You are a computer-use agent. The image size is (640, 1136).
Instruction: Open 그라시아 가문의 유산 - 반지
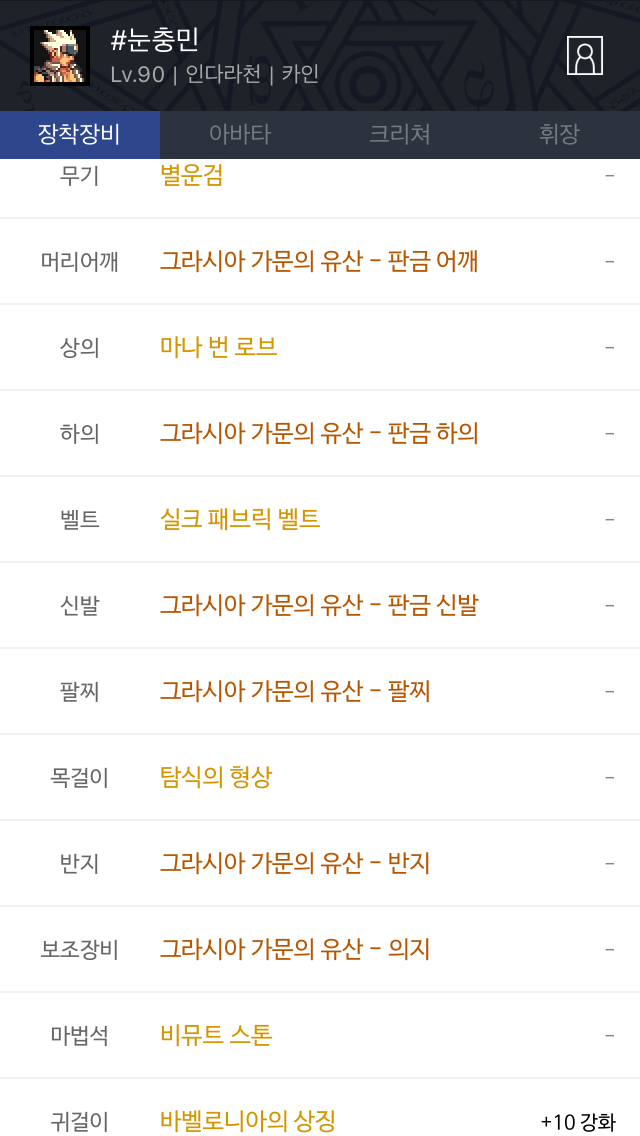295,864
